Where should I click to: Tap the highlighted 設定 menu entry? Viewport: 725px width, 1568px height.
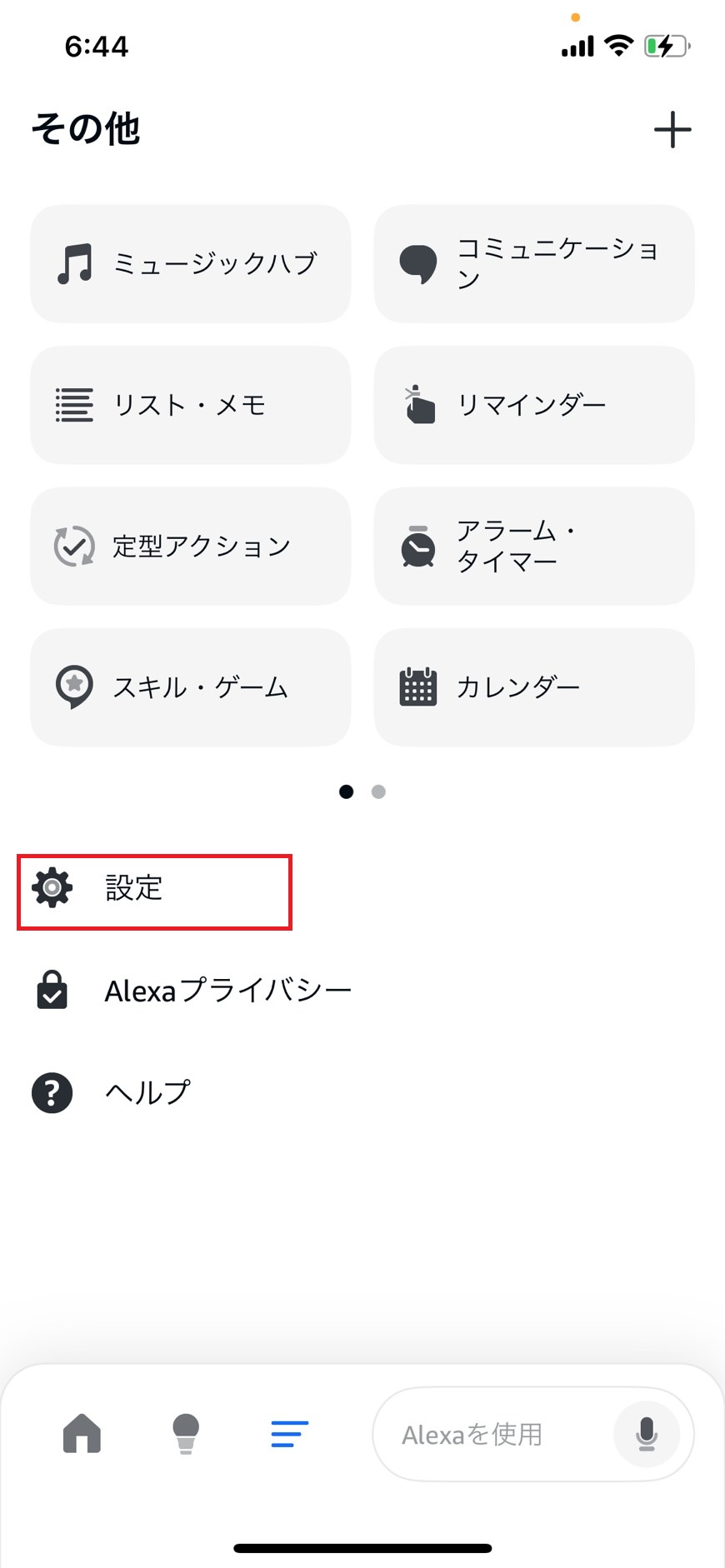pyautogui.click(x=154, y=889)
